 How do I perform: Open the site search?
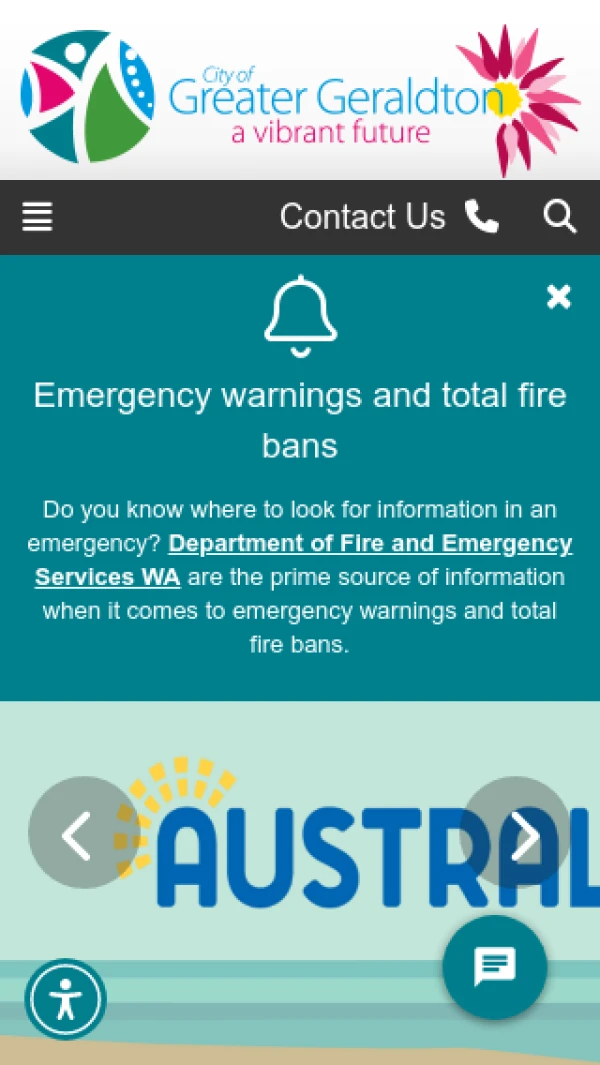[x=559, y=217]
